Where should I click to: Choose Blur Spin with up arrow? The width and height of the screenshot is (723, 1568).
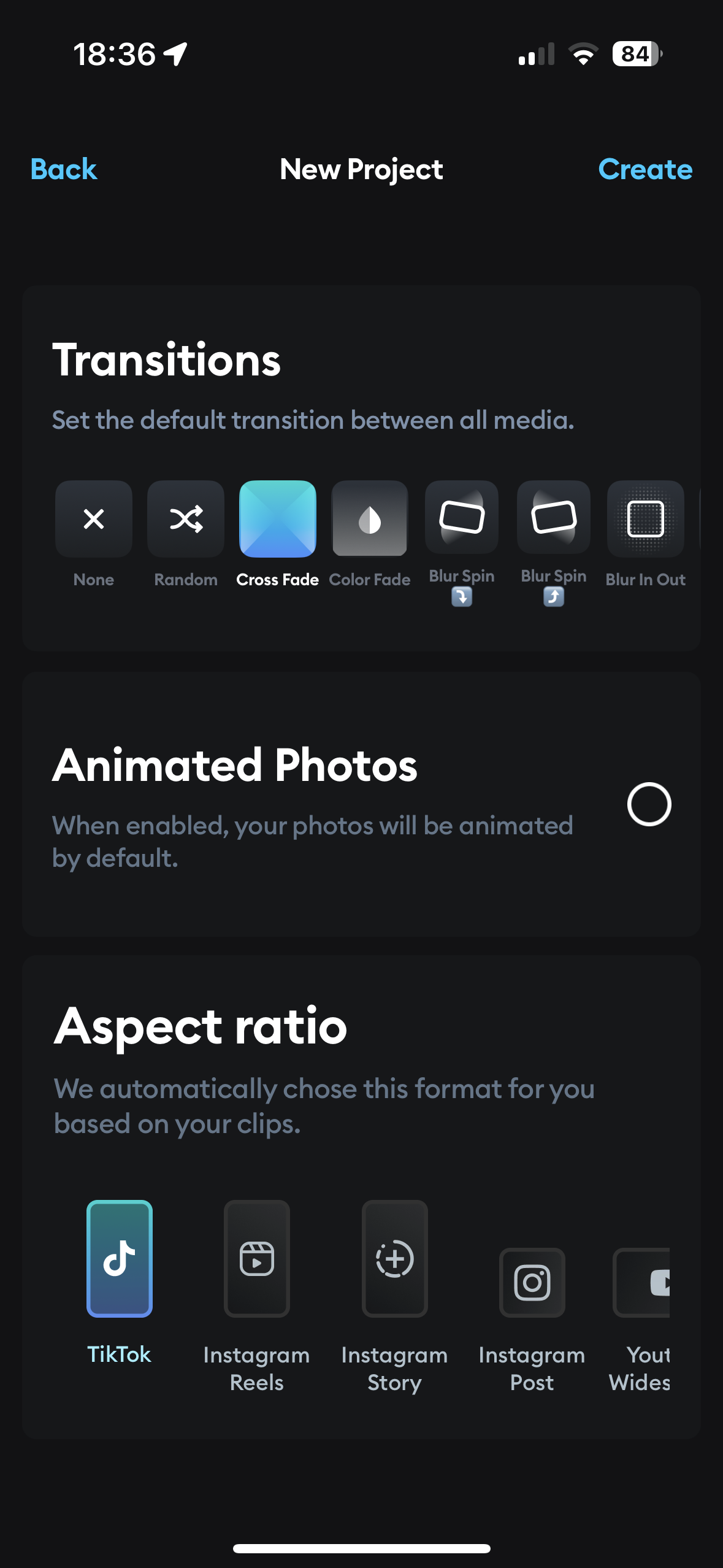click(x=554, y=518)
